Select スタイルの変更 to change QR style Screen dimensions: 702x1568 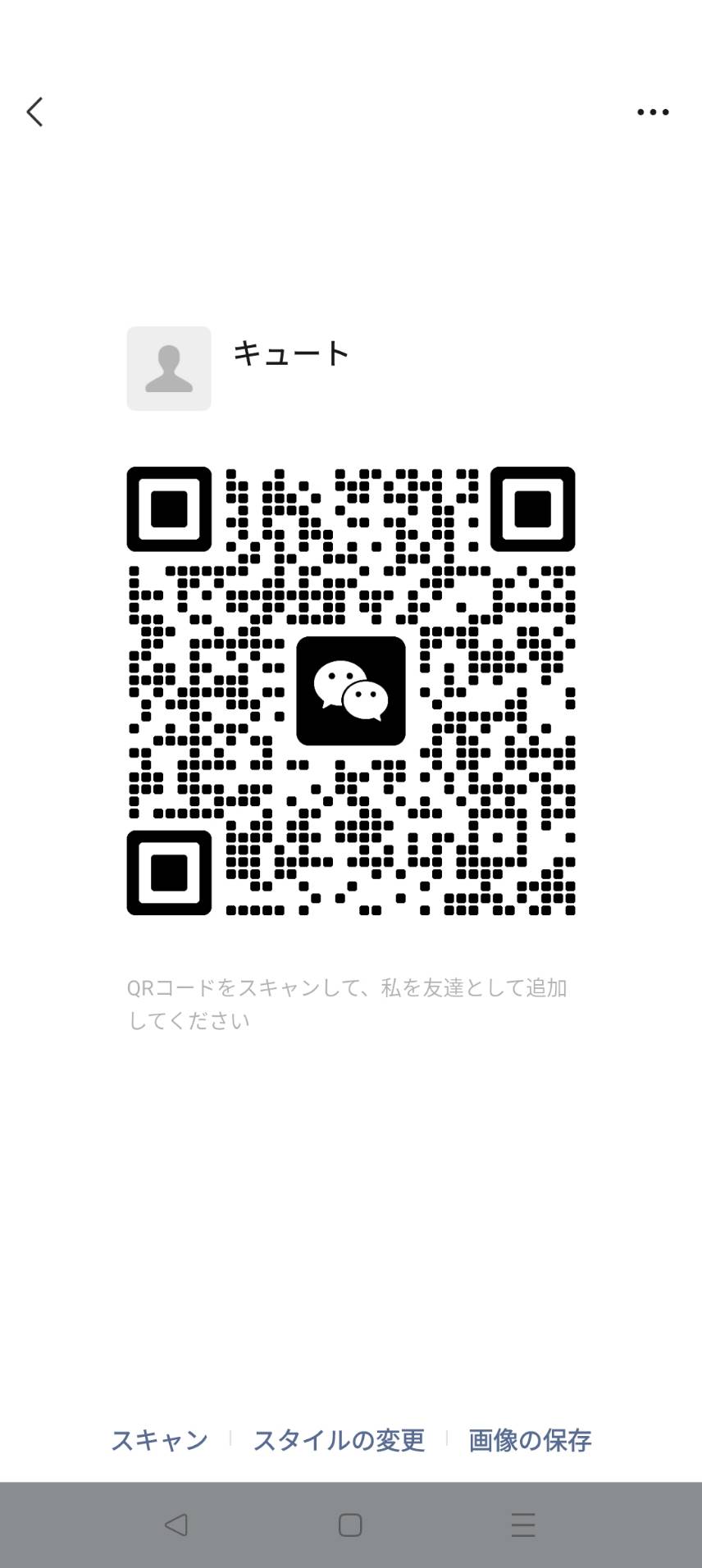click(339, 1440)
